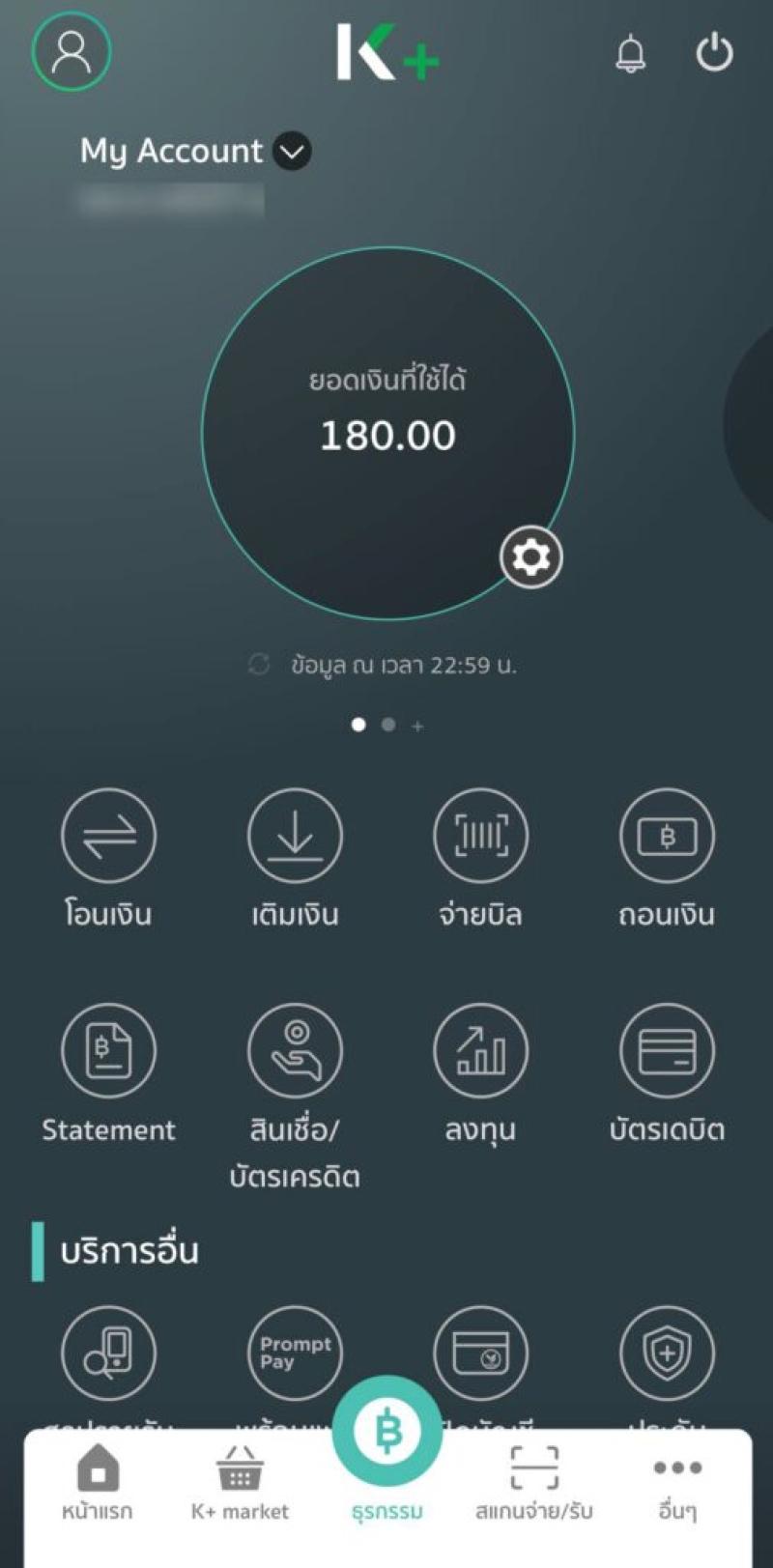The width and height of the screenshot is (773, 1568).
Task: Switch to the หน้าแรก tab
Action: pos(98,1483)
